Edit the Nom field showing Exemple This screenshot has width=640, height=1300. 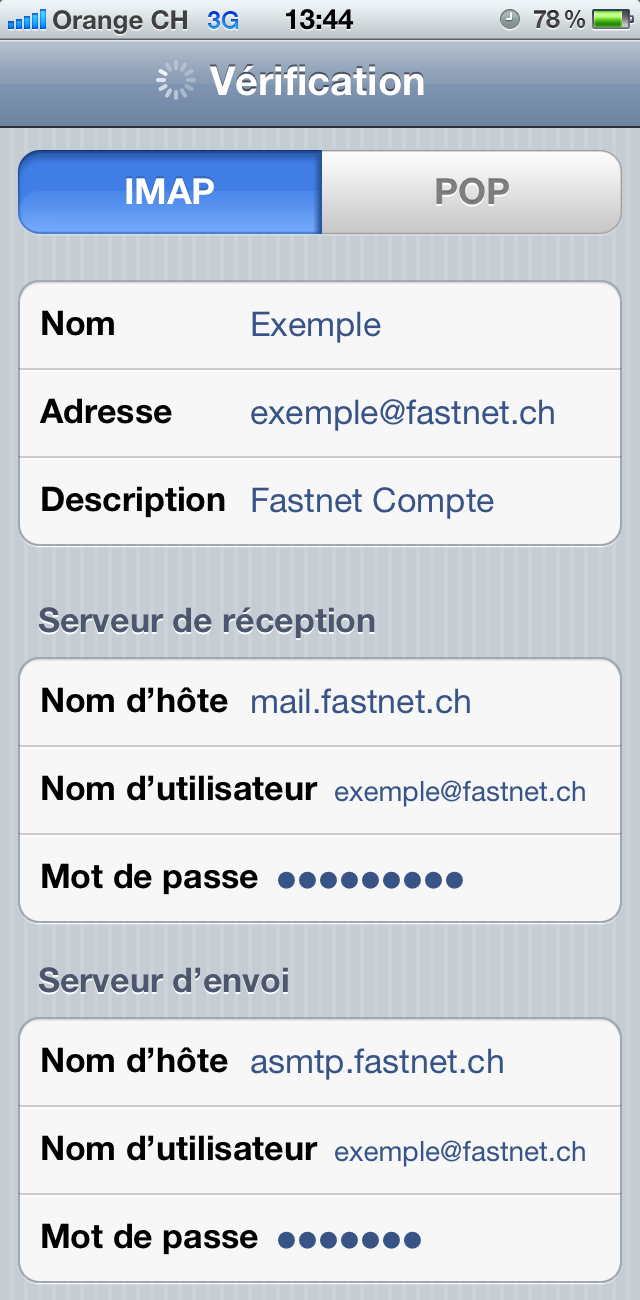pyautogui.click(x=320, y=325)
